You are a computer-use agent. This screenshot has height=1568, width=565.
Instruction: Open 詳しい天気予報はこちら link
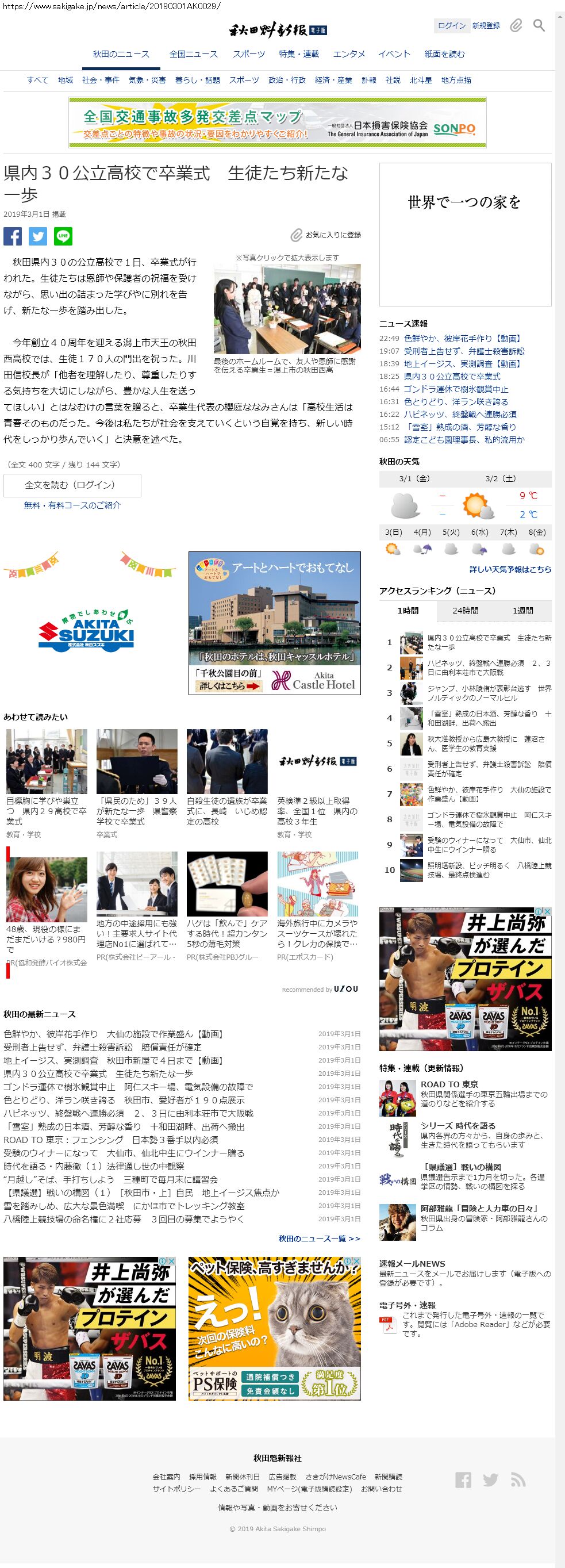point(510,569)
